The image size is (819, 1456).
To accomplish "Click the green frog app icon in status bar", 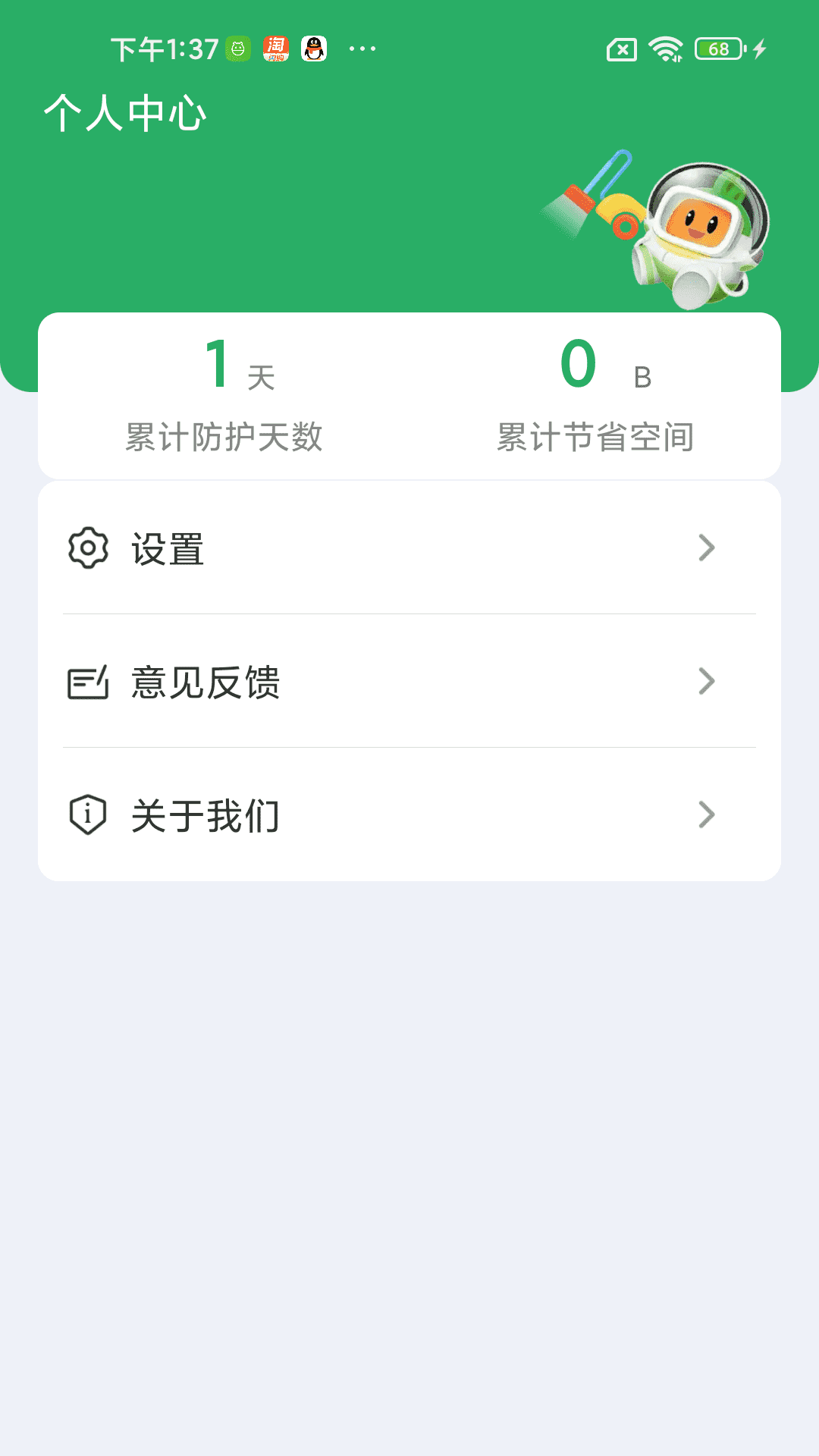I will pyautogui.click(x=237, y=48).
